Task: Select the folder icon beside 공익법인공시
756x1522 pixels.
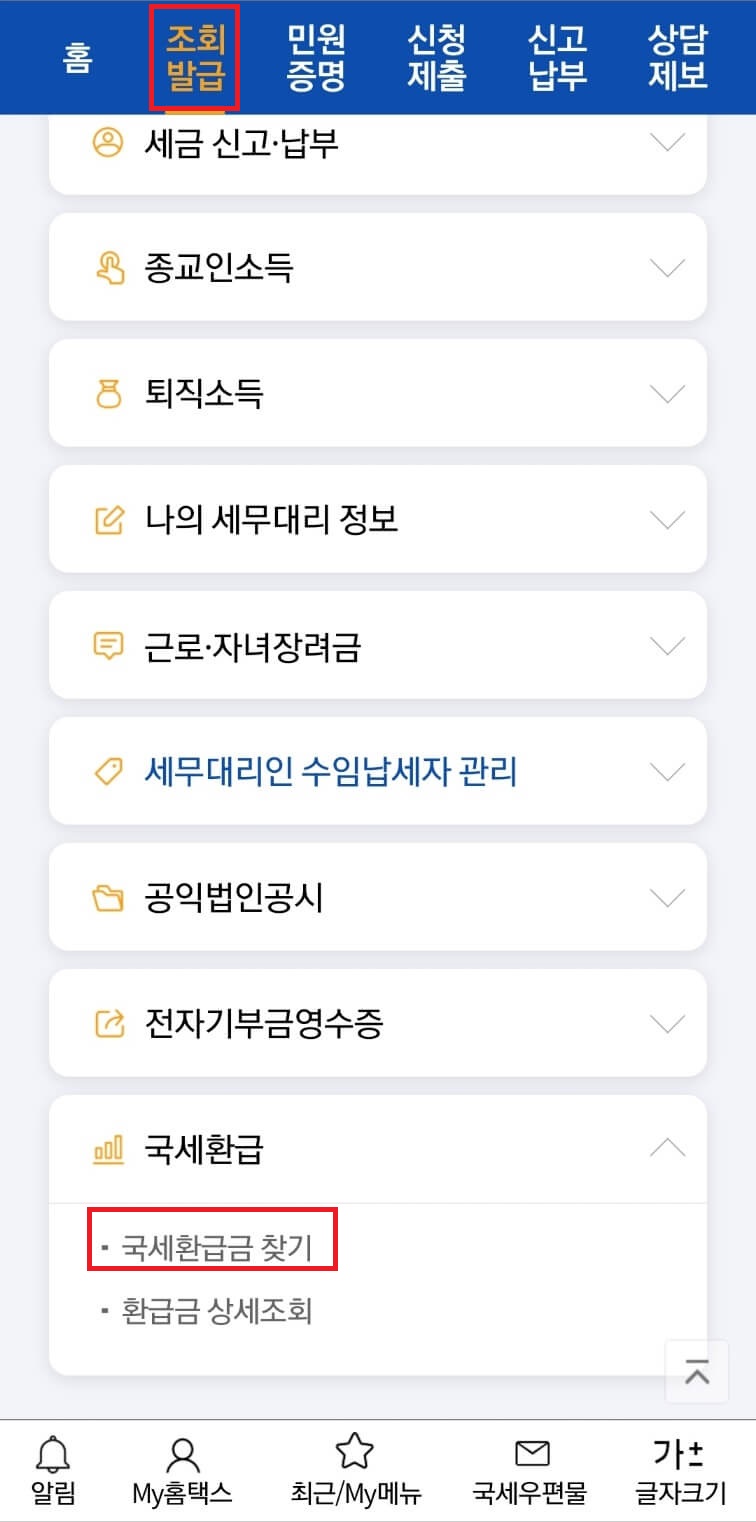Action: (110, 897)
